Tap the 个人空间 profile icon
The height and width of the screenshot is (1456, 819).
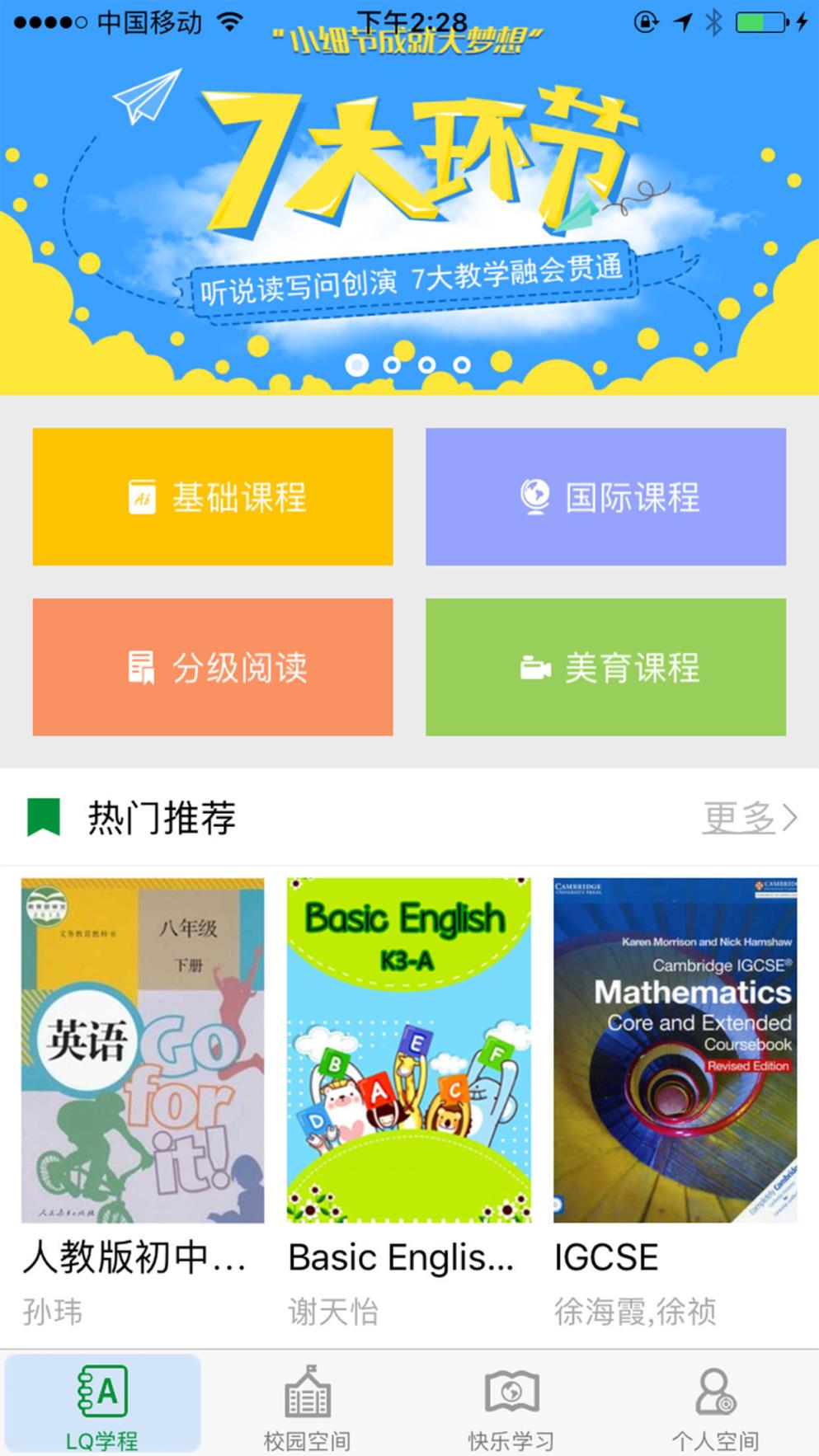pyautogui.click(x=716, y=1391)
